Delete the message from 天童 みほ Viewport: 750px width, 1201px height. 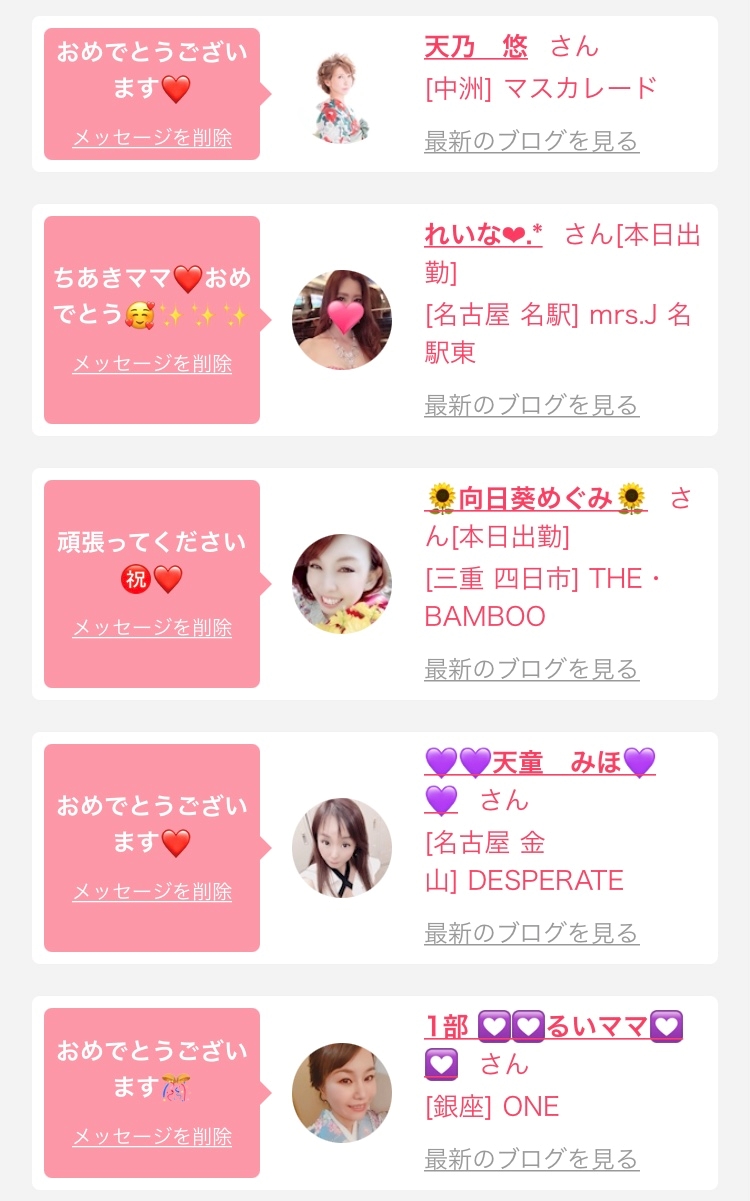coord(152,892)
